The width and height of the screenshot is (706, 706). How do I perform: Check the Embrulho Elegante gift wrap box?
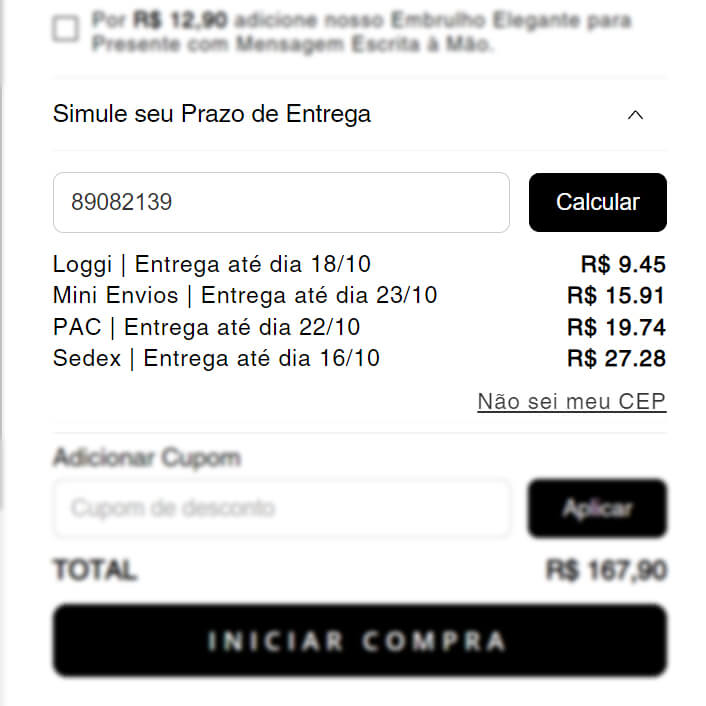(x=66, y=28)
